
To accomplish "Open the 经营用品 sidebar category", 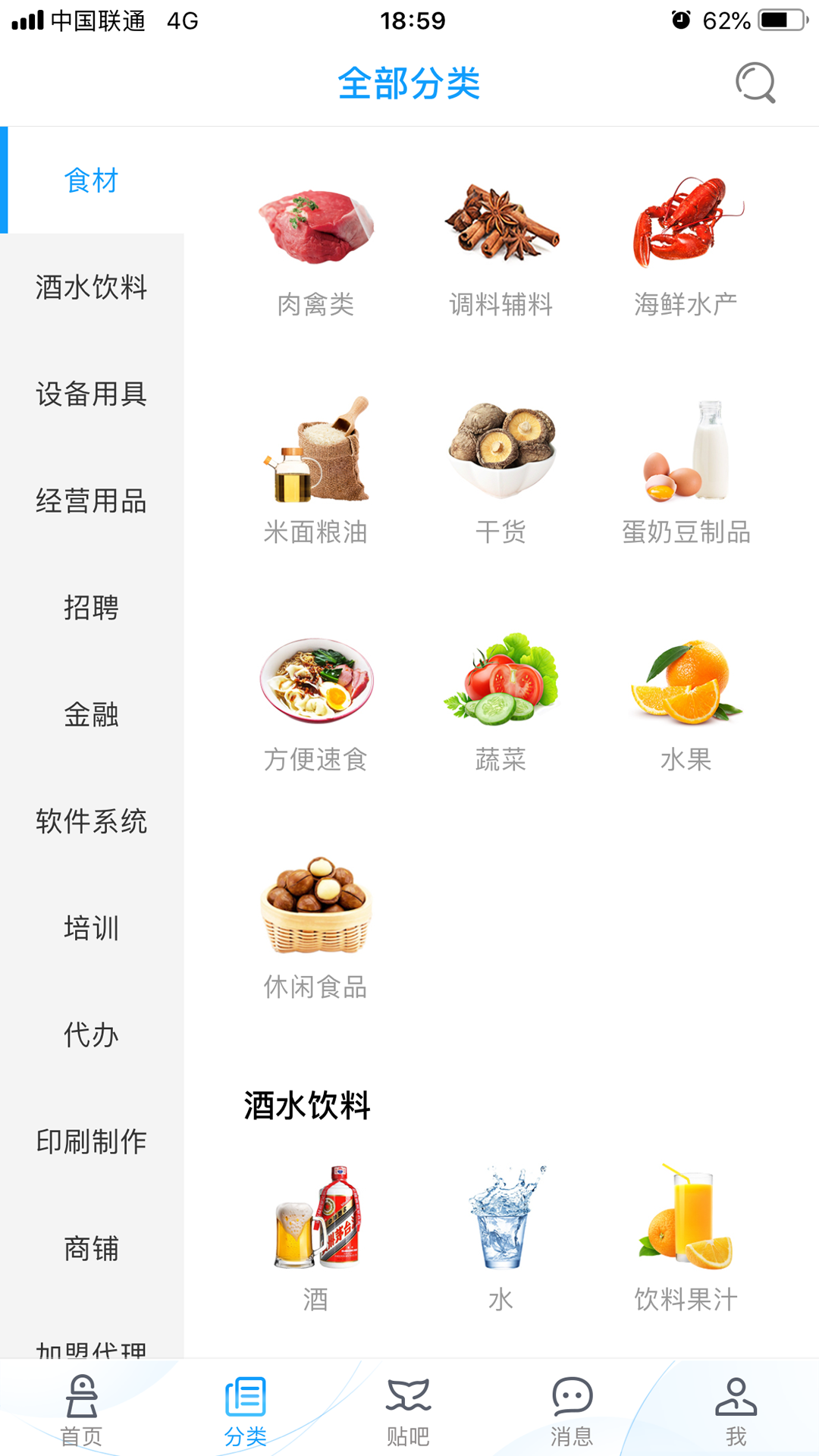I will coord(92,501).
